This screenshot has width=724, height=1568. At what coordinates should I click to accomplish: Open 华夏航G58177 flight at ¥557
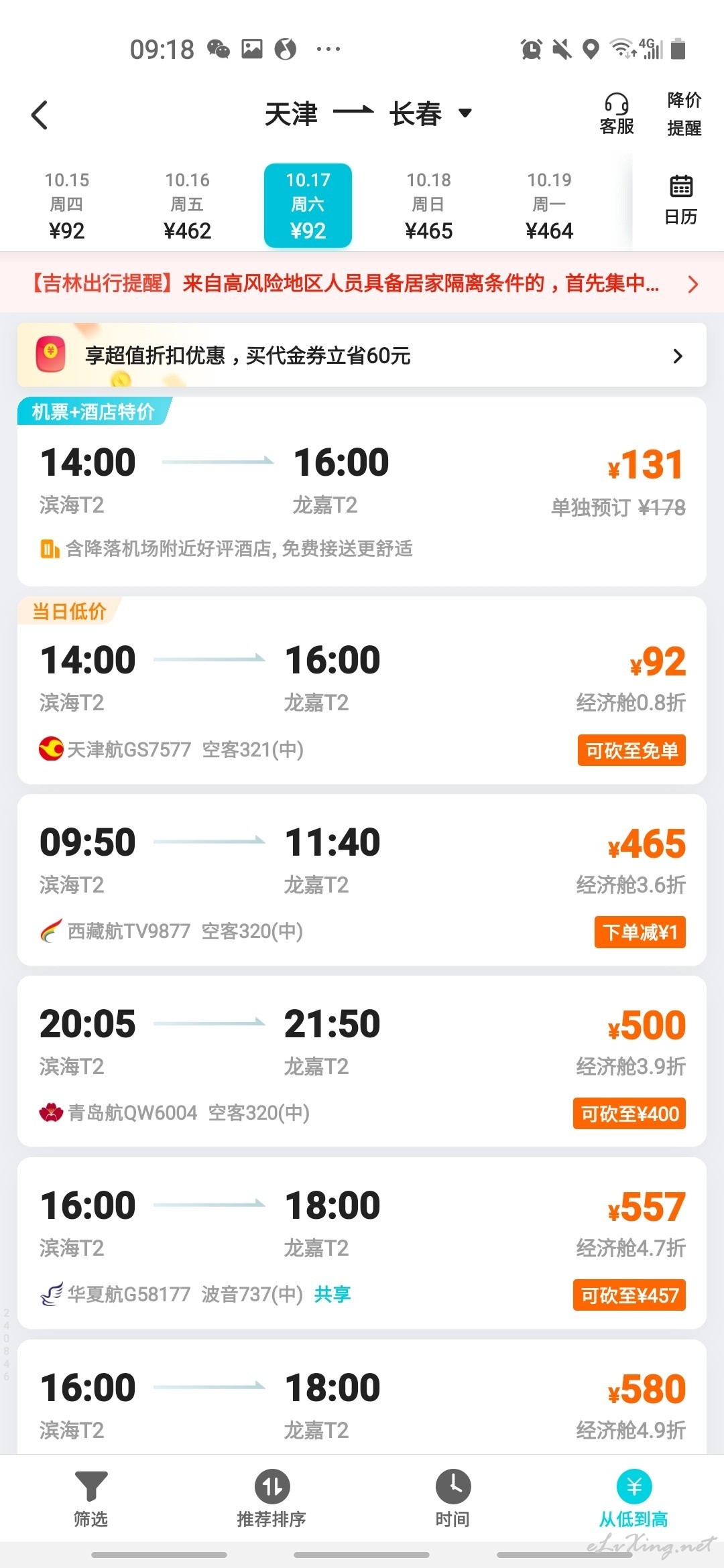[x=362, y=1243]
